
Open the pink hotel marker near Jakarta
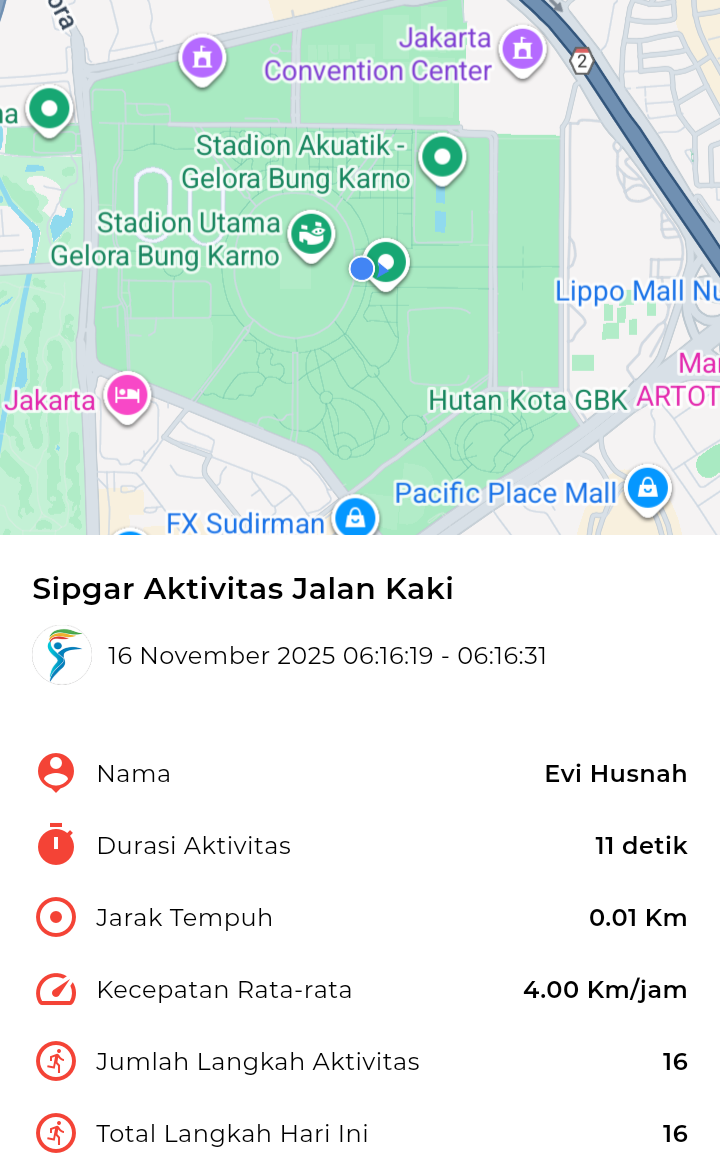[x=127, y=393]
